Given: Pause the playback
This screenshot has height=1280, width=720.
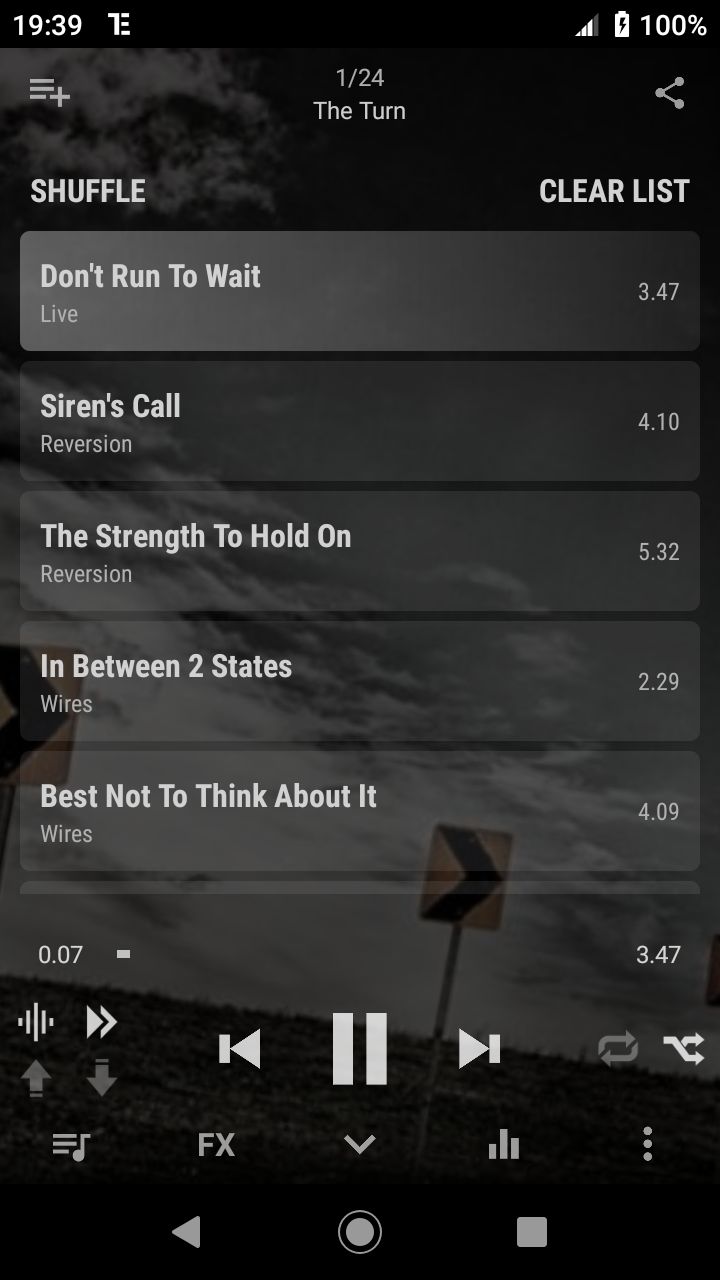Looking at the screenshot, I should (x=360, y=1048).
